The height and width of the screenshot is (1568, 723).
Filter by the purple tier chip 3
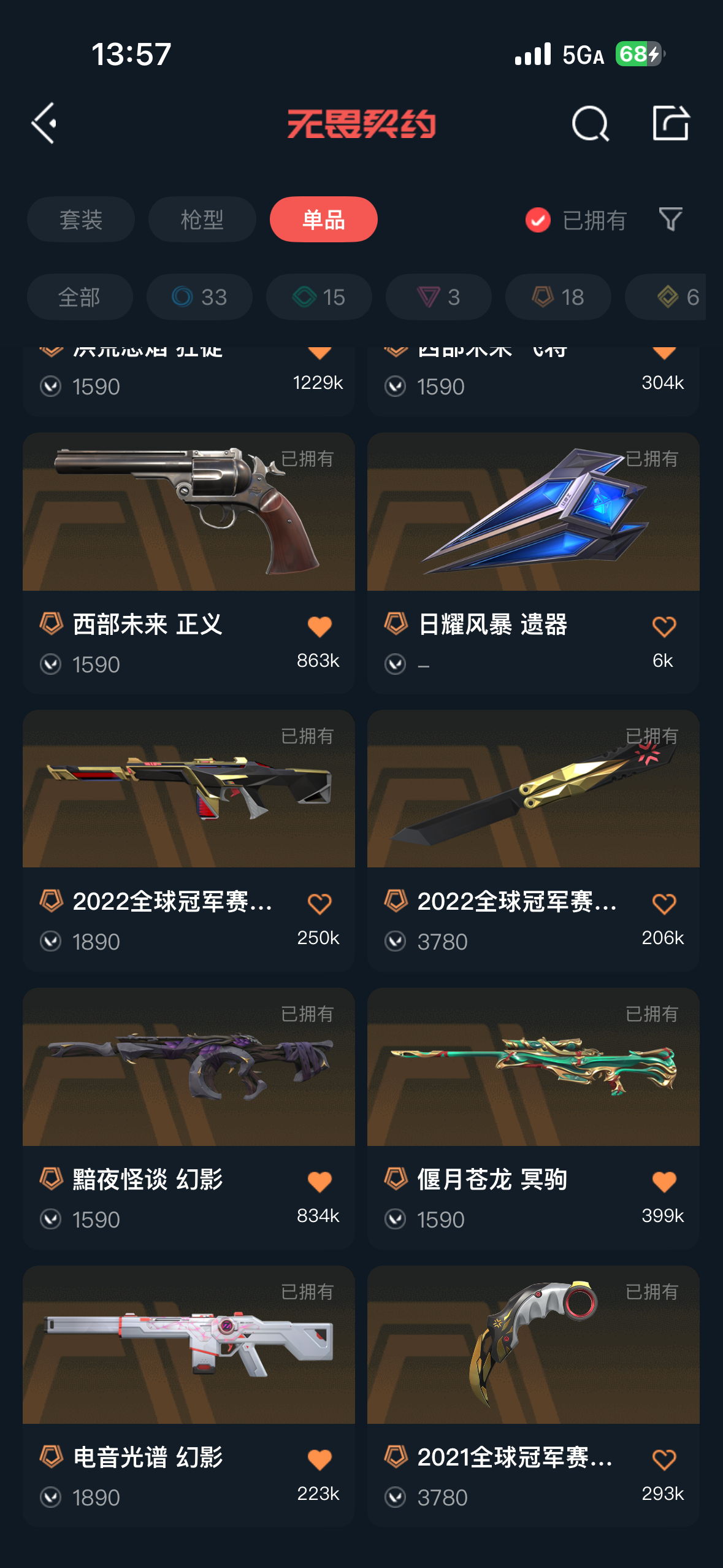tap(438, 298)
